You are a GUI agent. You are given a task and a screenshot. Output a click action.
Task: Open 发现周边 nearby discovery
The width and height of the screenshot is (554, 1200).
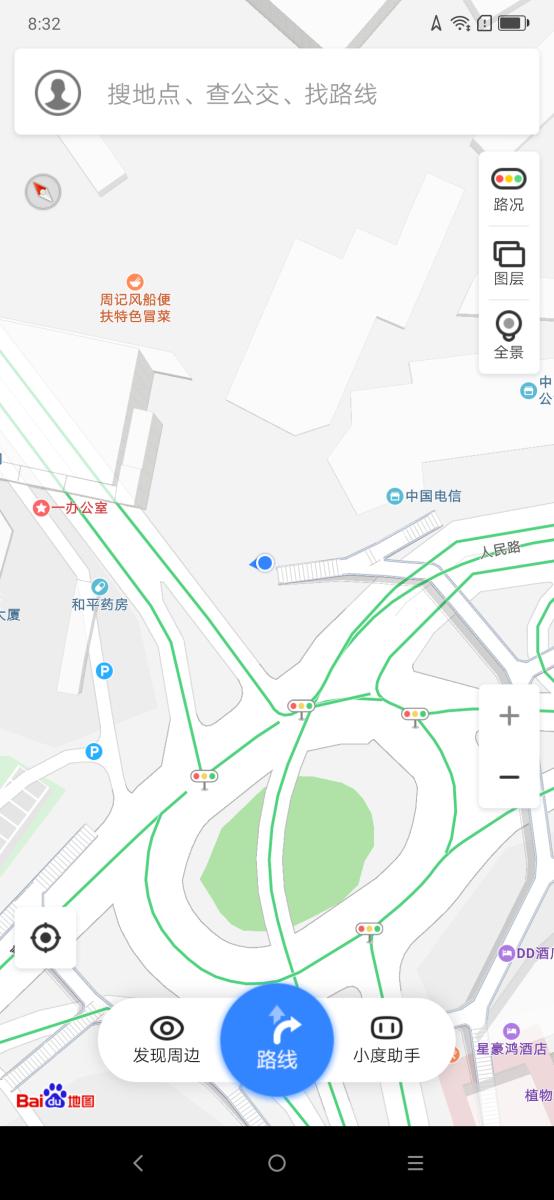(167, 1040)
